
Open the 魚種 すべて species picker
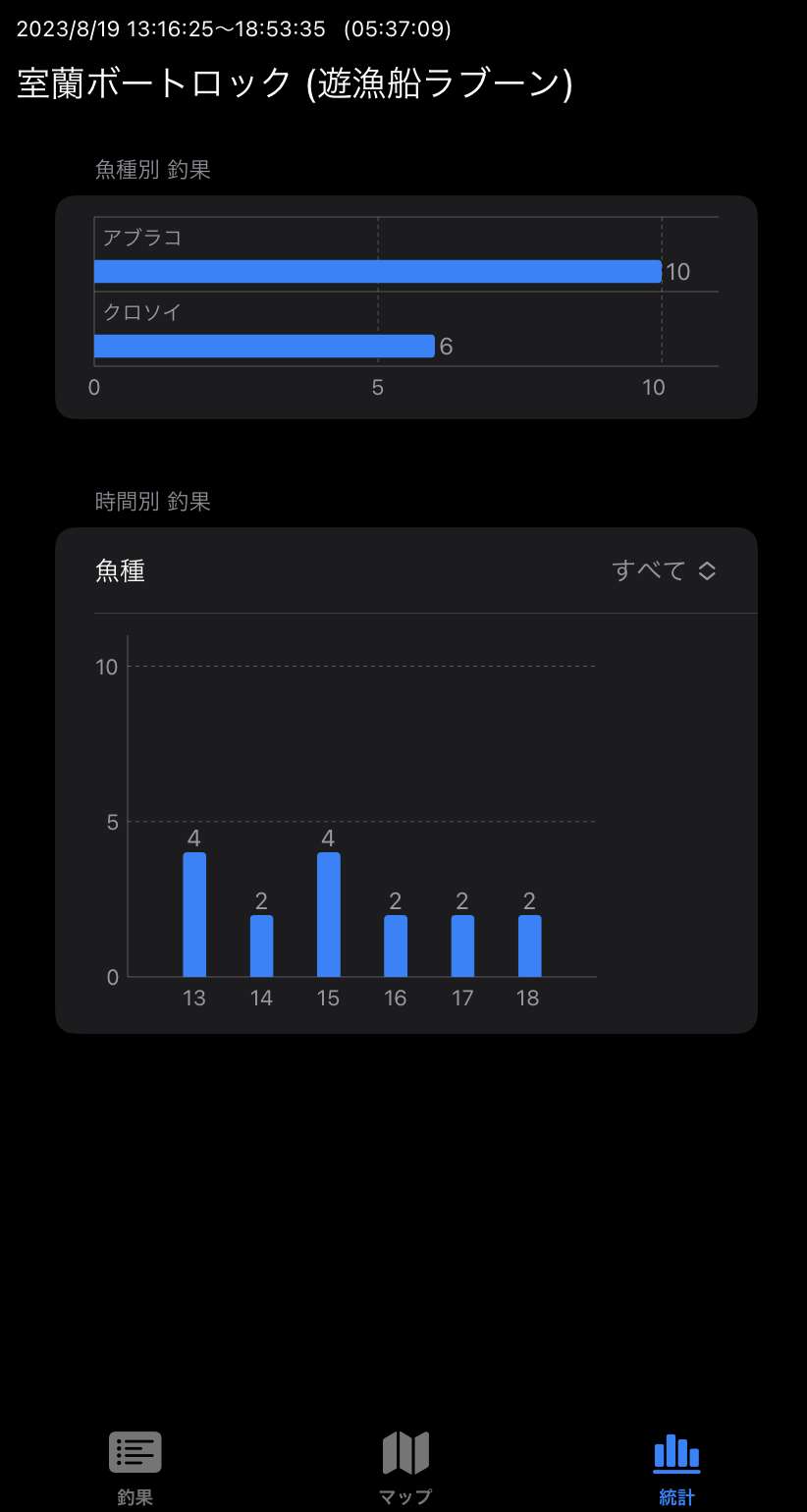point(663,570)
